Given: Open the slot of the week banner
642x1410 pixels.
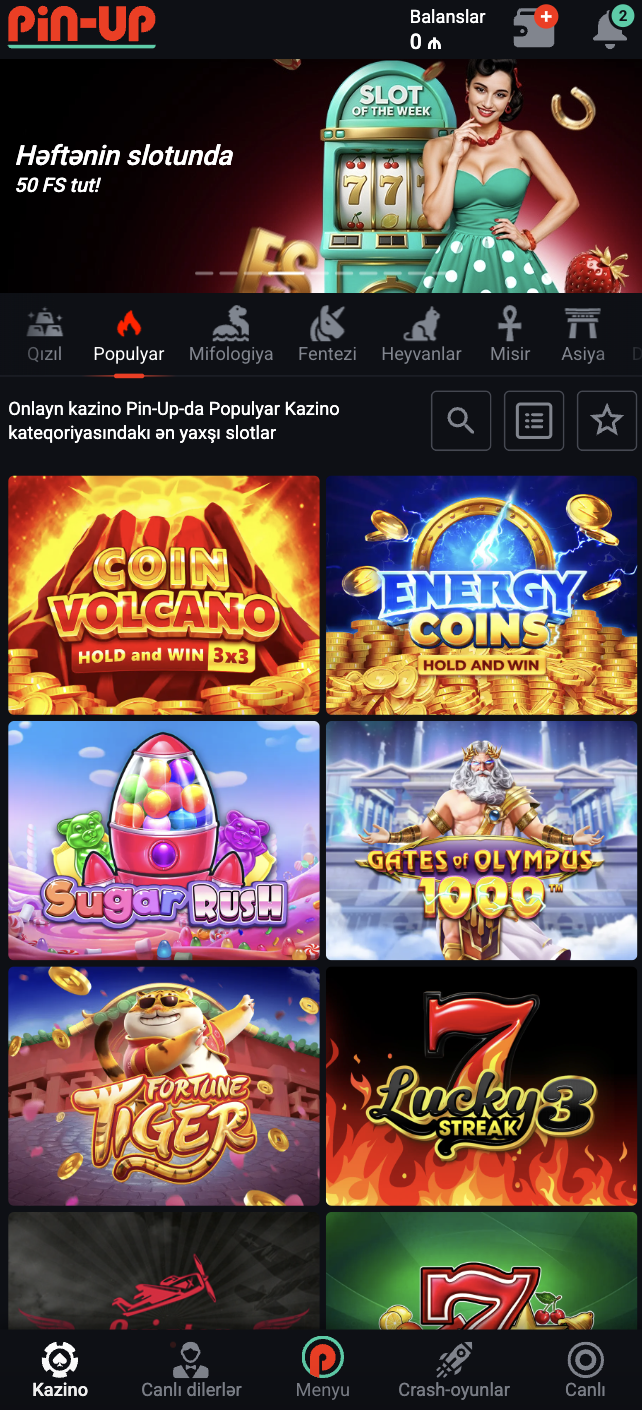Looking at the screenshot, I should click(x=320, y=176).
